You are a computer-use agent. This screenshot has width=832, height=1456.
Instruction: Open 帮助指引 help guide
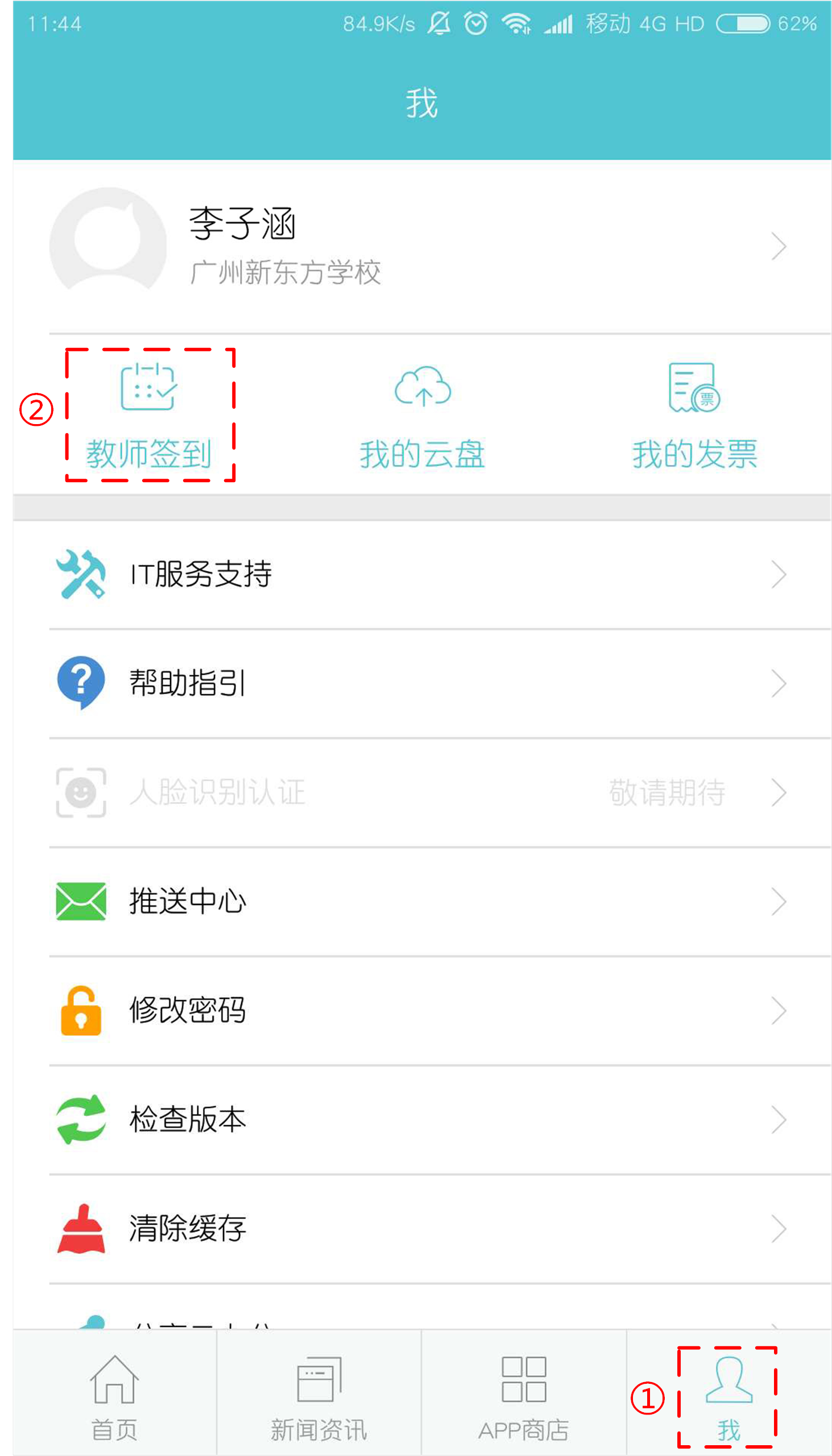click(422, 683)
